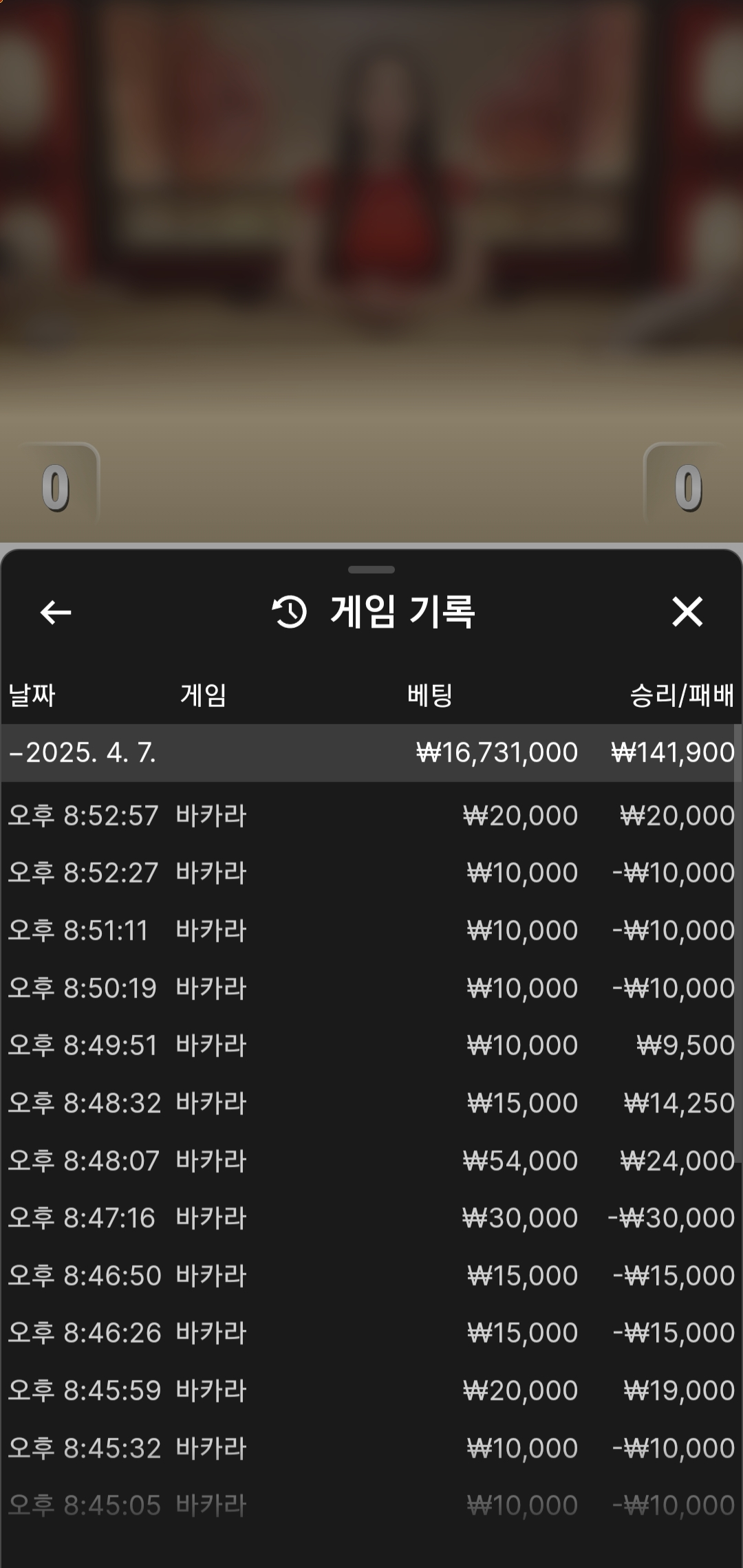Close the 게임 기록 panel
This screenshot has height=1568, width=743.
click(687, 611)
